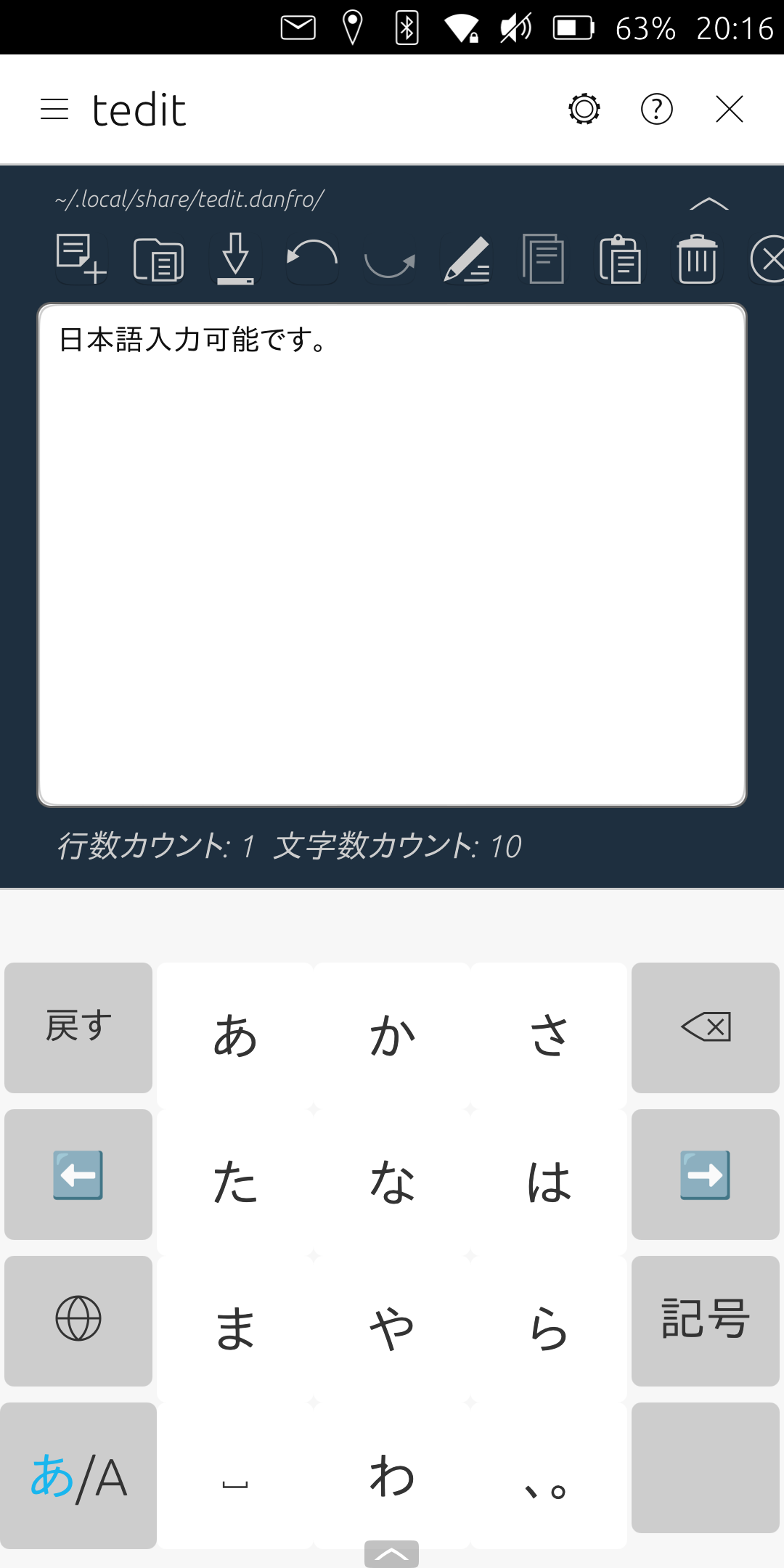Switch keyboard language with globe key
784x1568 pixels.
click(x=78, y=1320)
